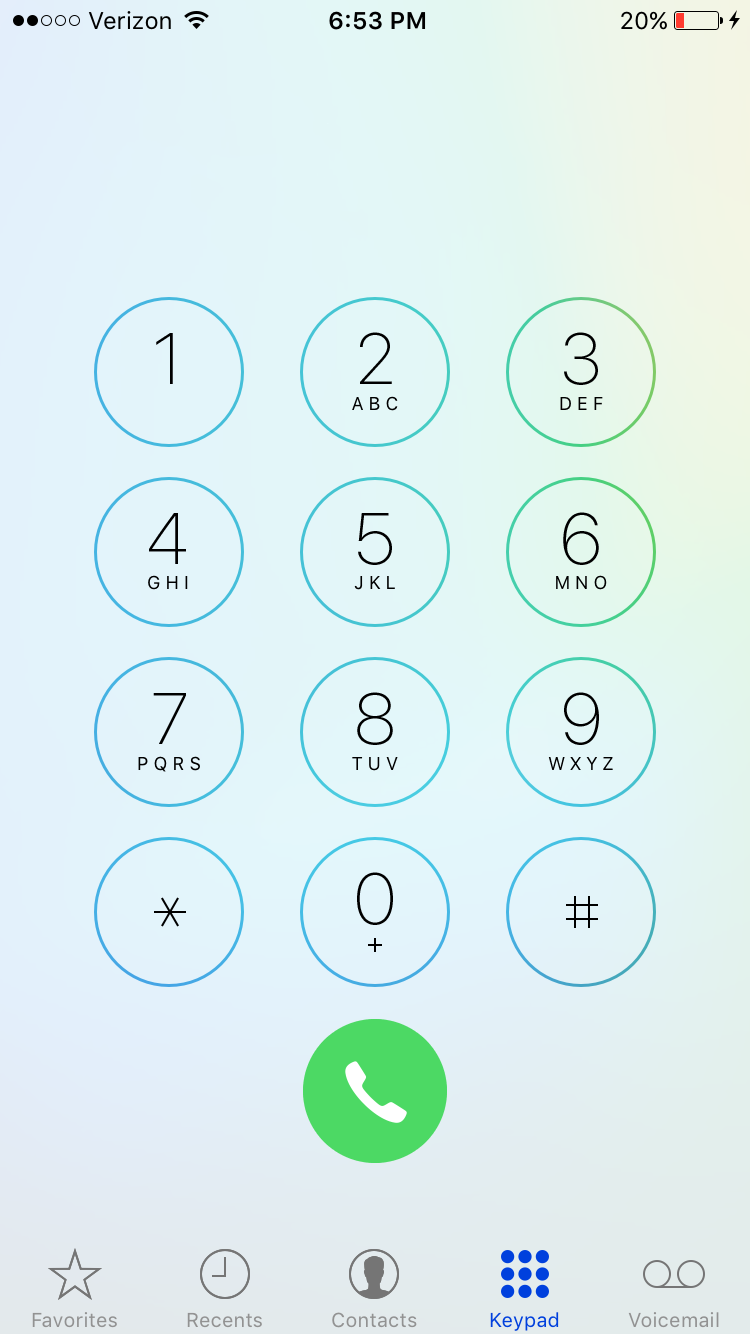Tap the 2 ABC key
Screen dimensions: 750x1334
(375, 372)
